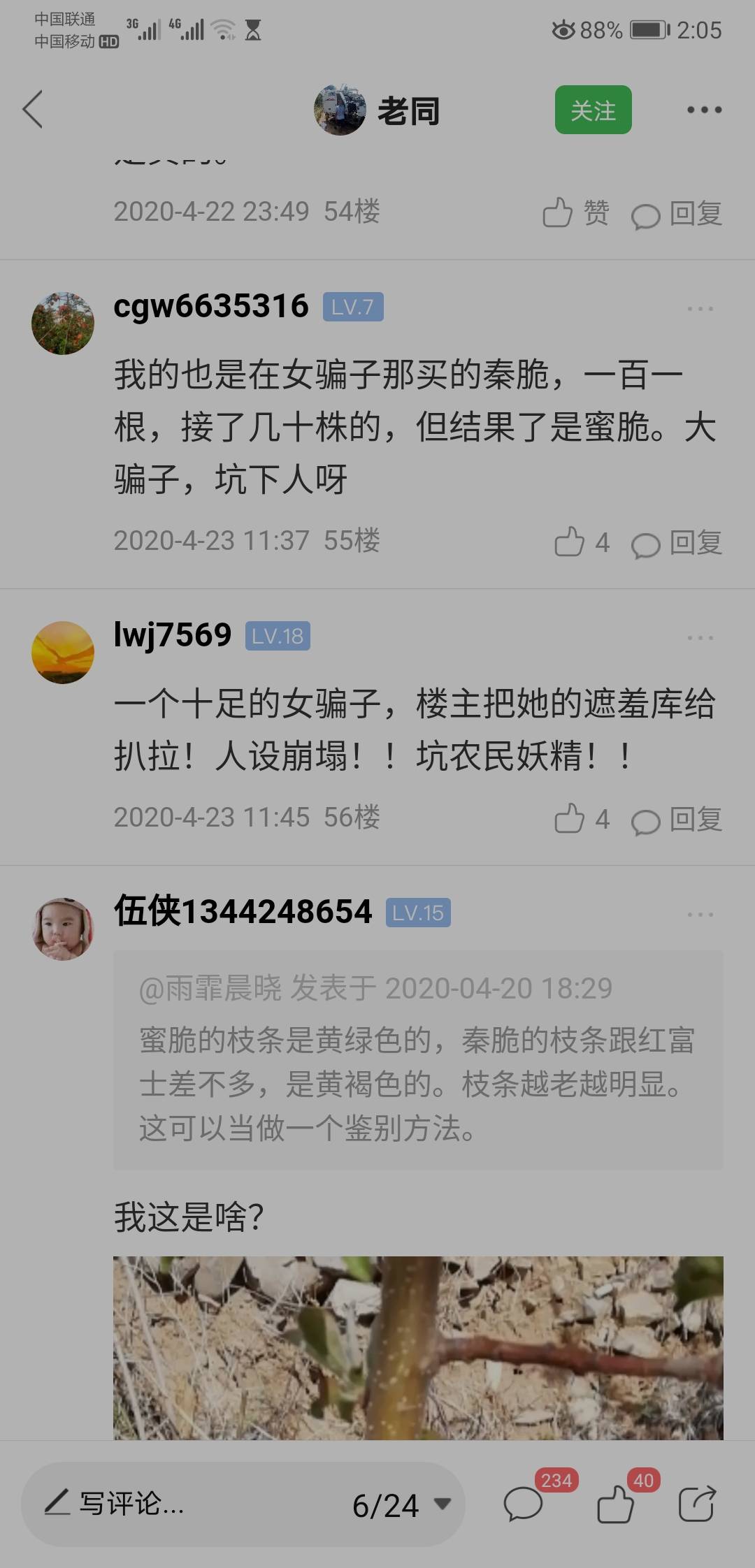This screenshot has height=1568, width=755.
Task: Like lwj7569's comment on 56楼
Action: 582,819
